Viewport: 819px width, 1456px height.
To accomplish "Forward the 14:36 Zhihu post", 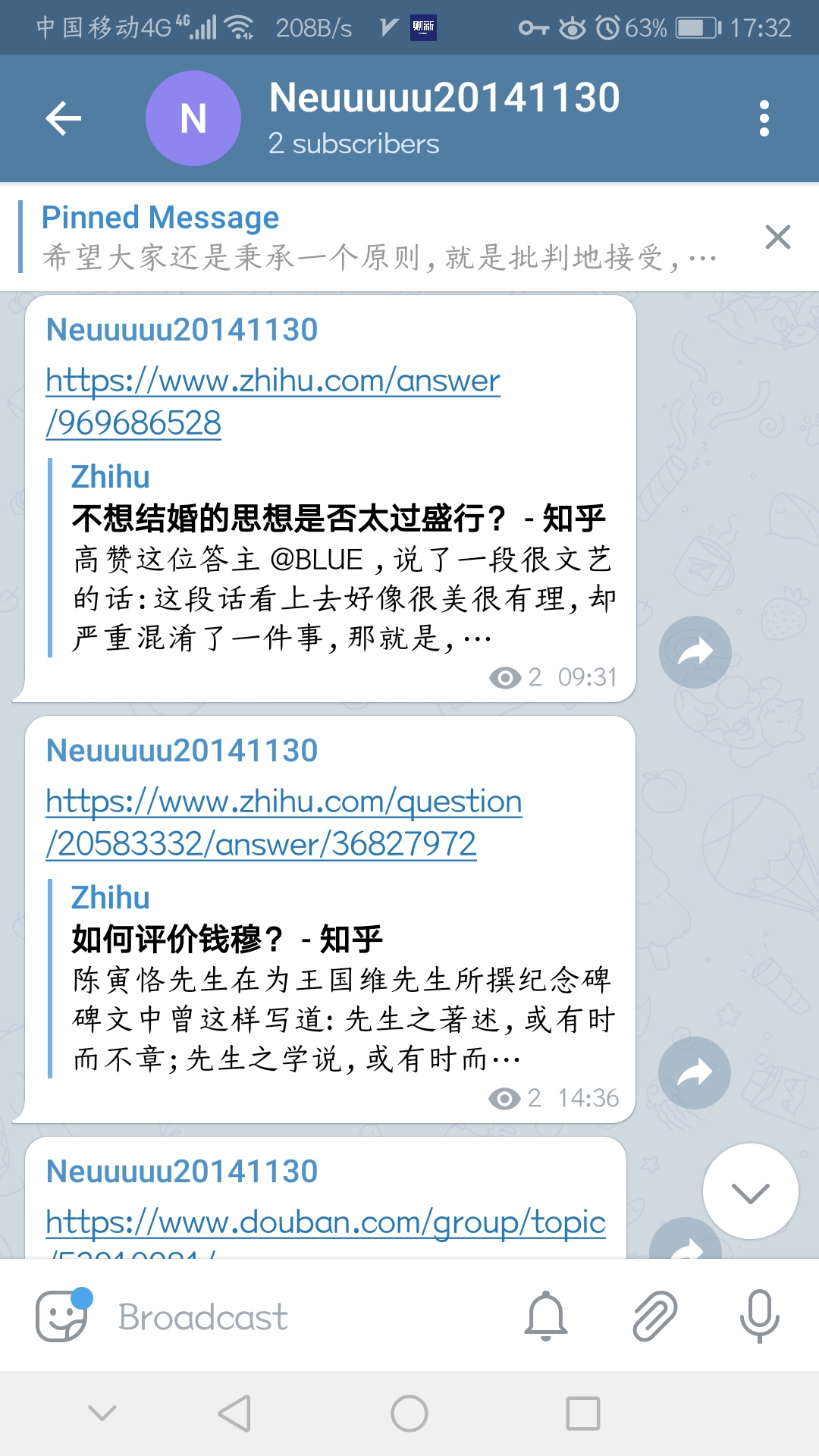I will point(695,1073).
